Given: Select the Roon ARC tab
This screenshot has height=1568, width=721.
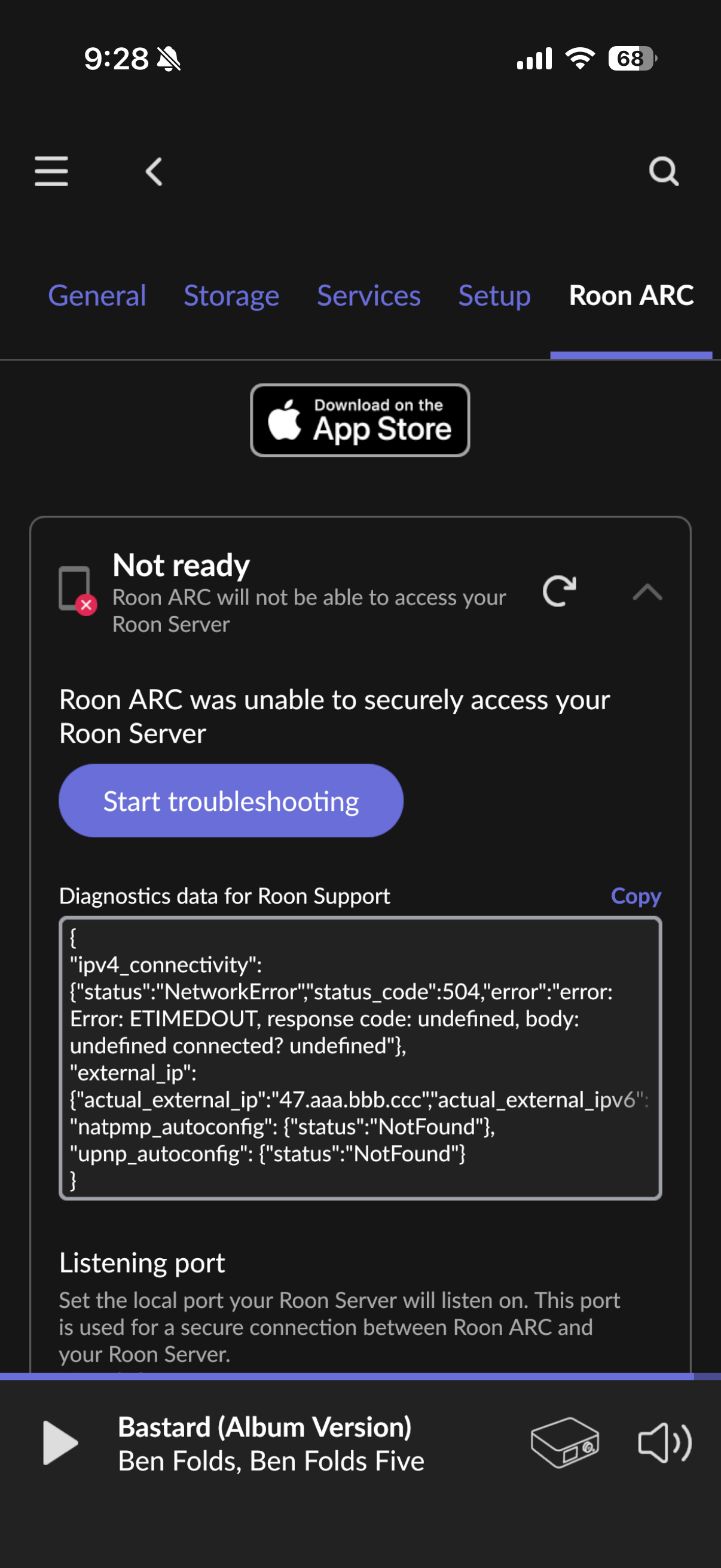Looking at the screenshot, I should coord(631,296).
